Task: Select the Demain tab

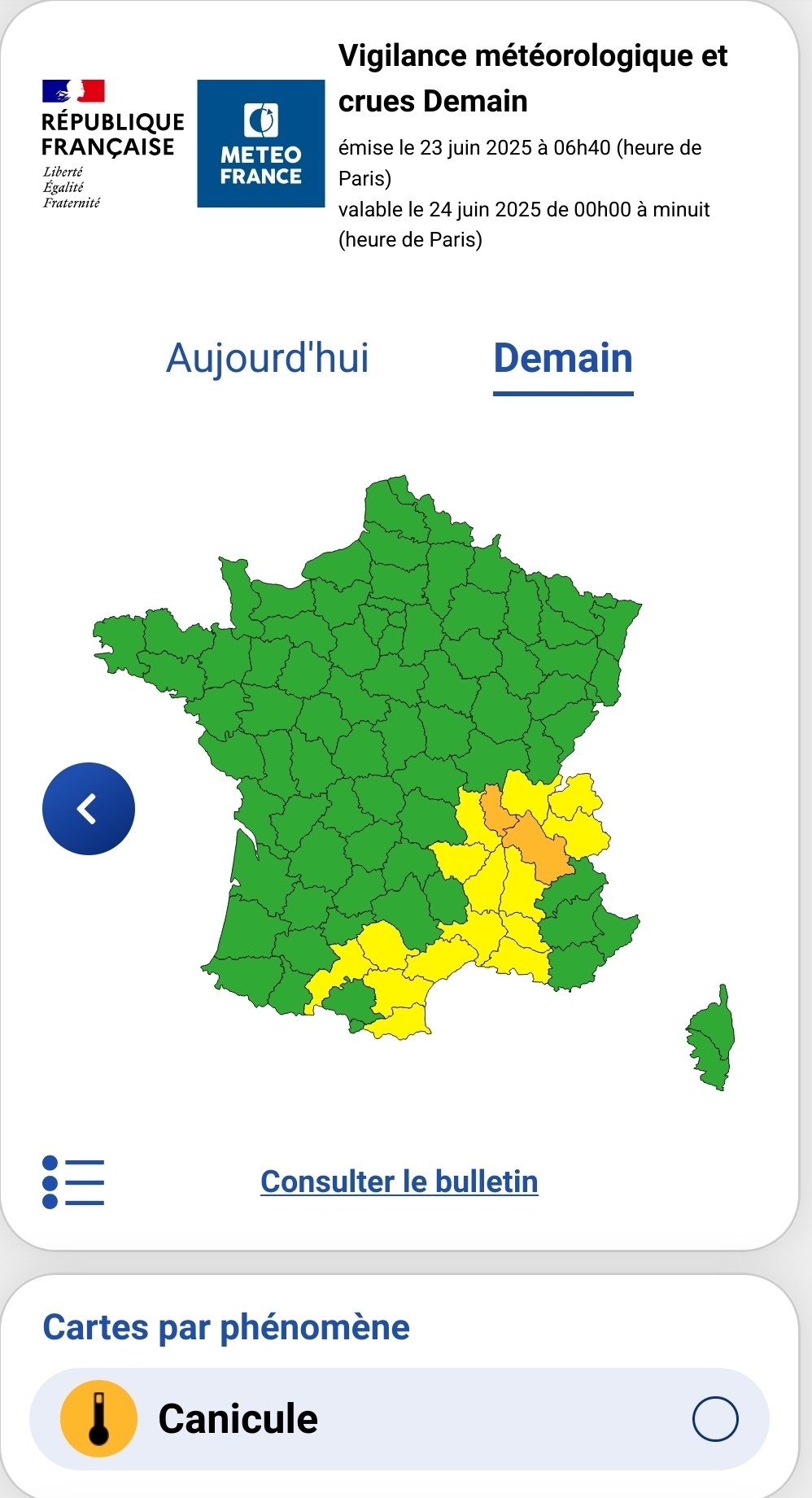Action: [x=563, y=360]
